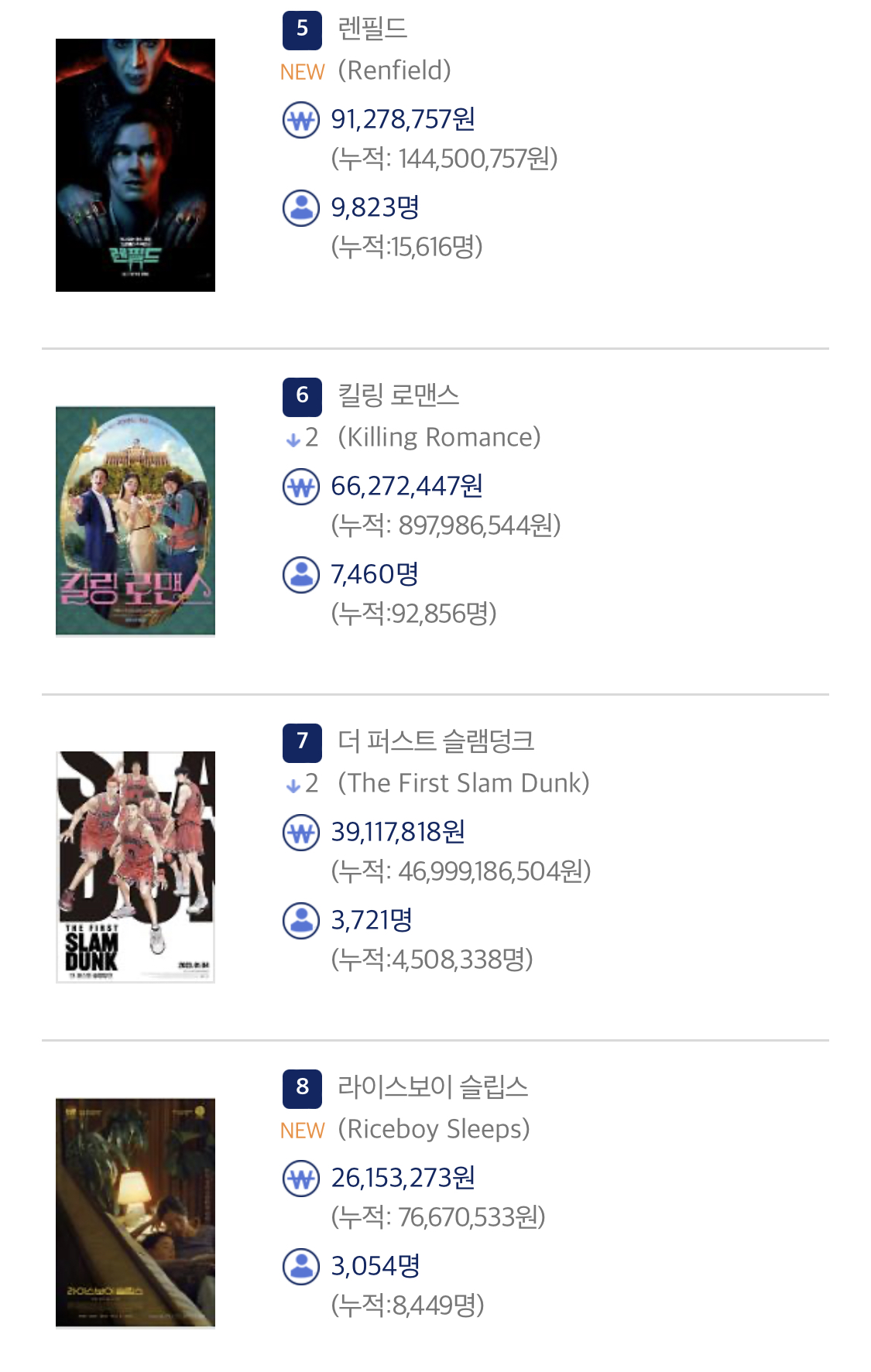Click the rank 6 badge for Killing Romance
The image size is (871, 1372).
point(301,397)
